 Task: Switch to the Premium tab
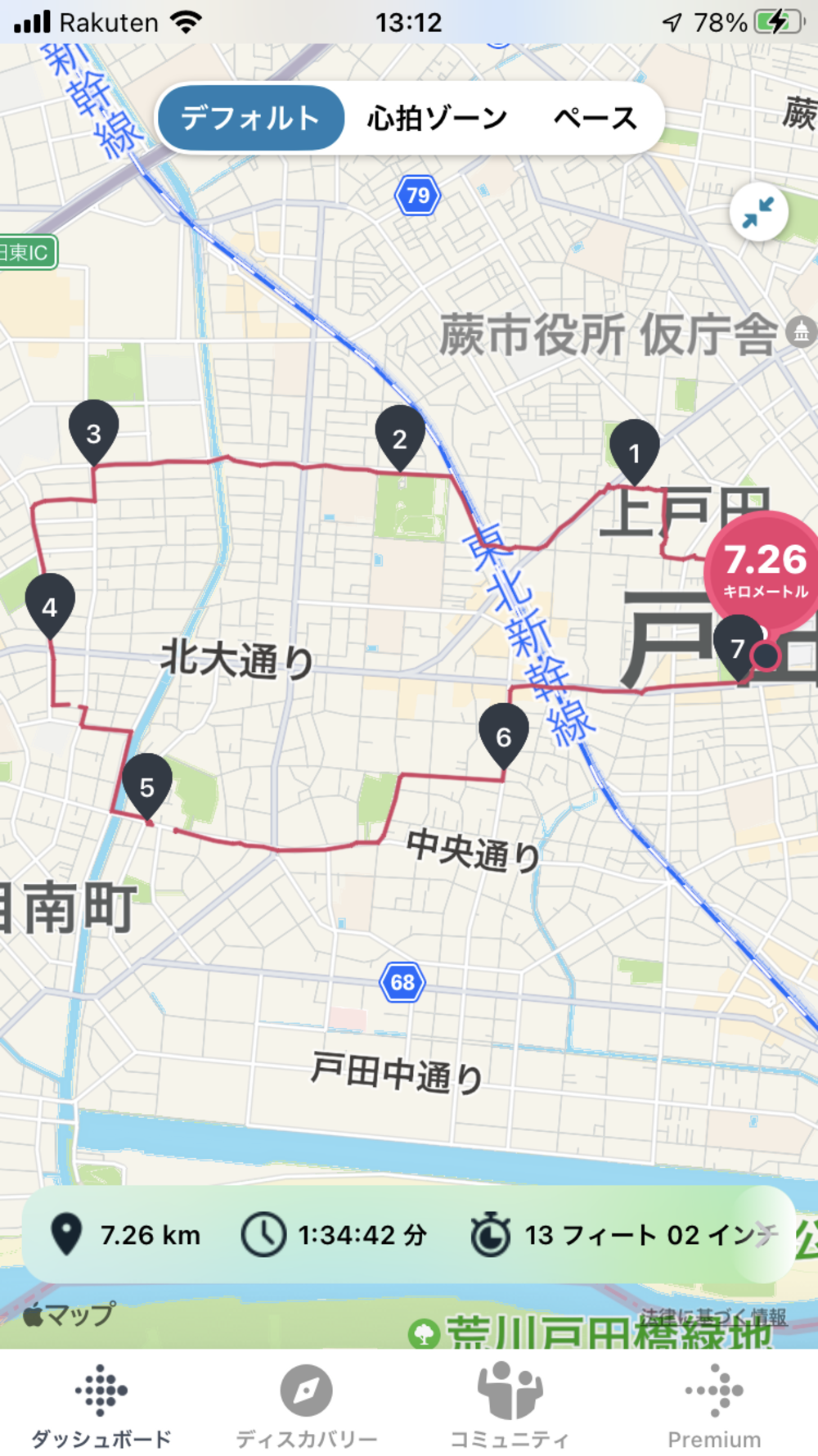coord(714,1406)
